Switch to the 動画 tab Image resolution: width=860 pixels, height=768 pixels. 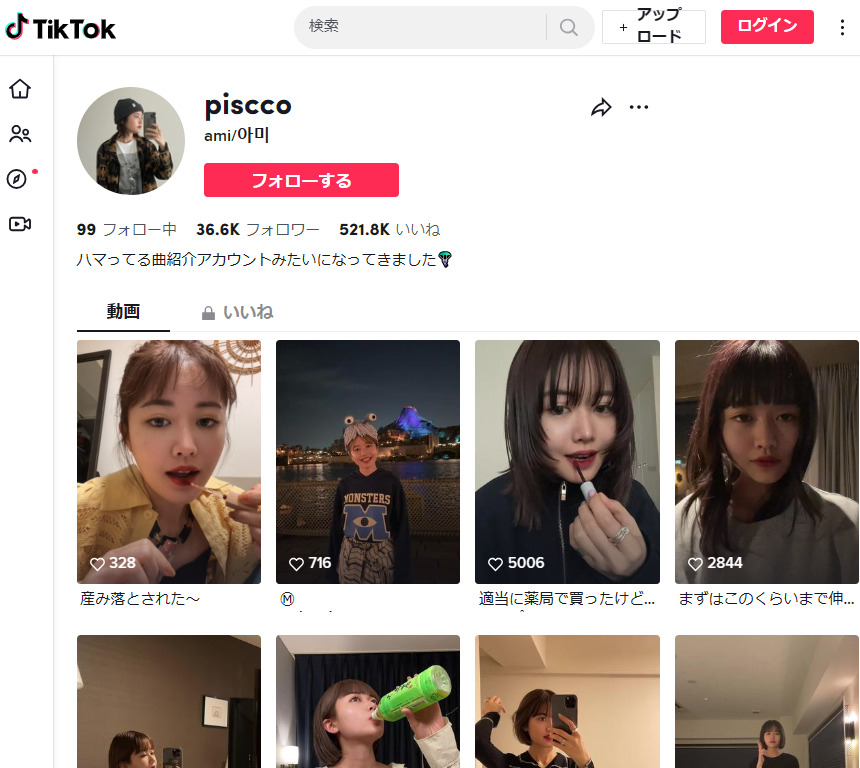(123, 312)
